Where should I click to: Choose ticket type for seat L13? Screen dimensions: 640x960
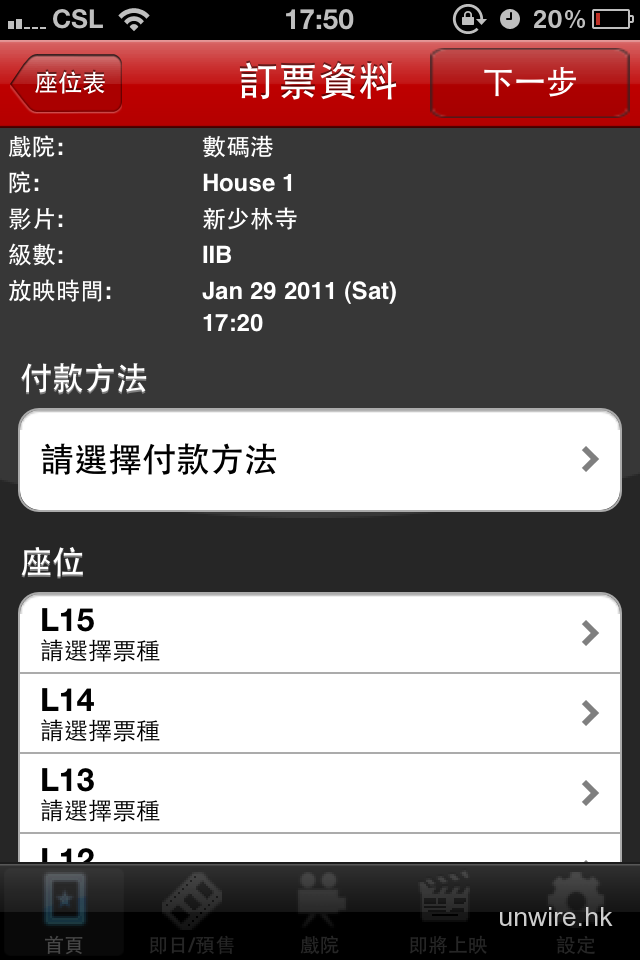320,793
